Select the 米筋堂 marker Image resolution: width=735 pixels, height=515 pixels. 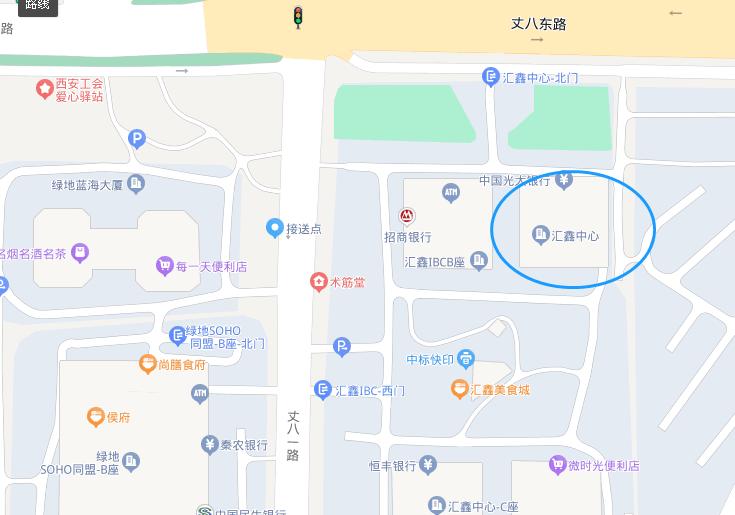coord(318,282)
